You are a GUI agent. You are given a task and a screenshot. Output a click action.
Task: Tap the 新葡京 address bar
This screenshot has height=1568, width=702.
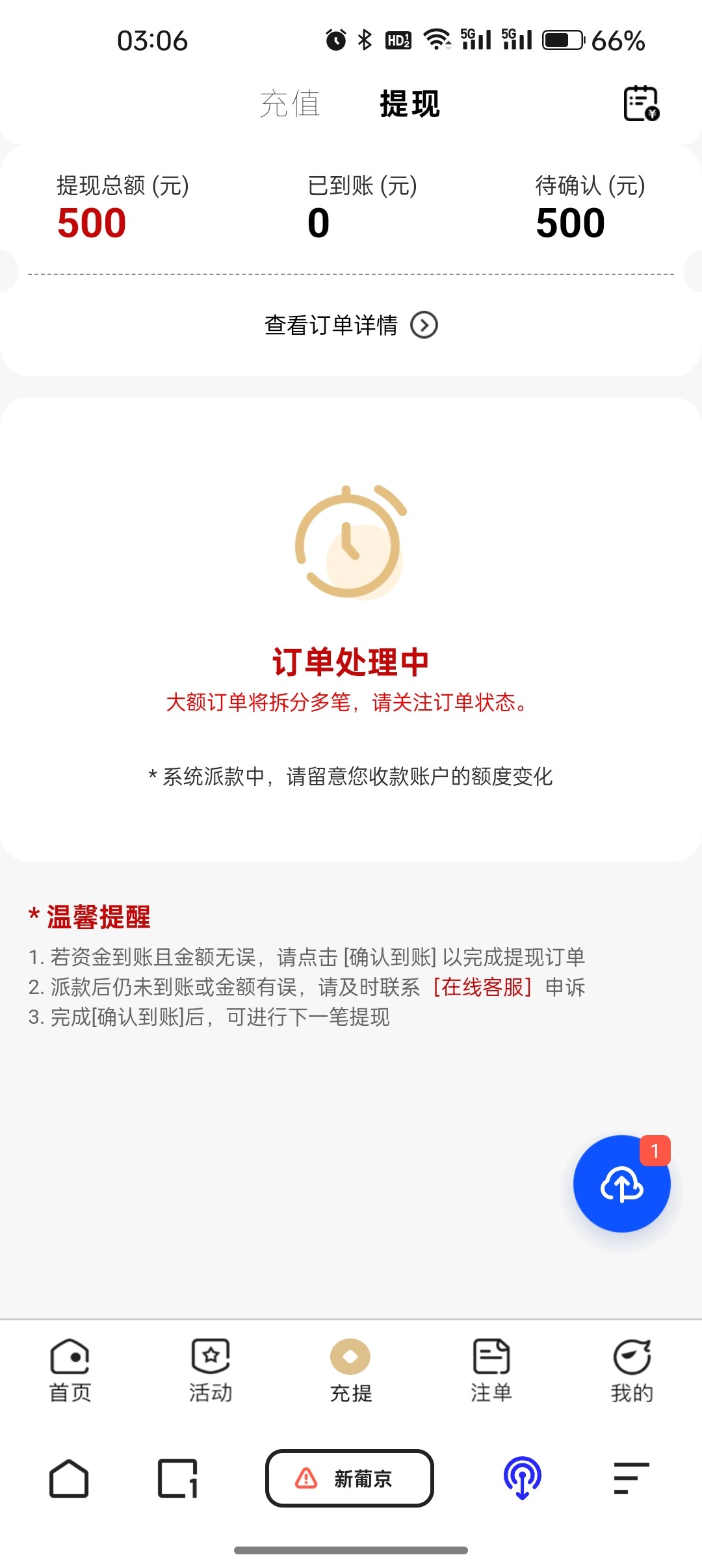coord(350,1478)
